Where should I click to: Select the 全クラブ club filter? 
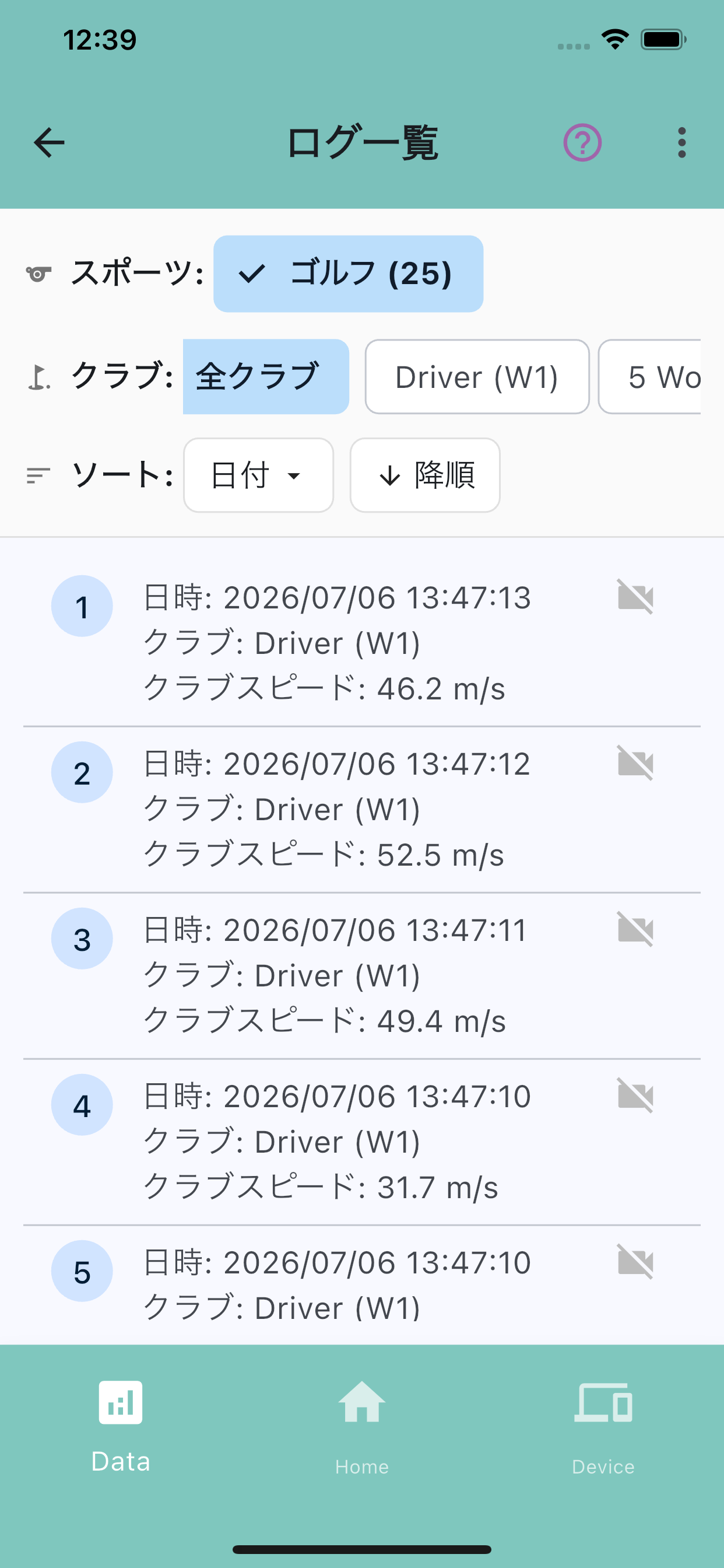[x=266, y=376]
